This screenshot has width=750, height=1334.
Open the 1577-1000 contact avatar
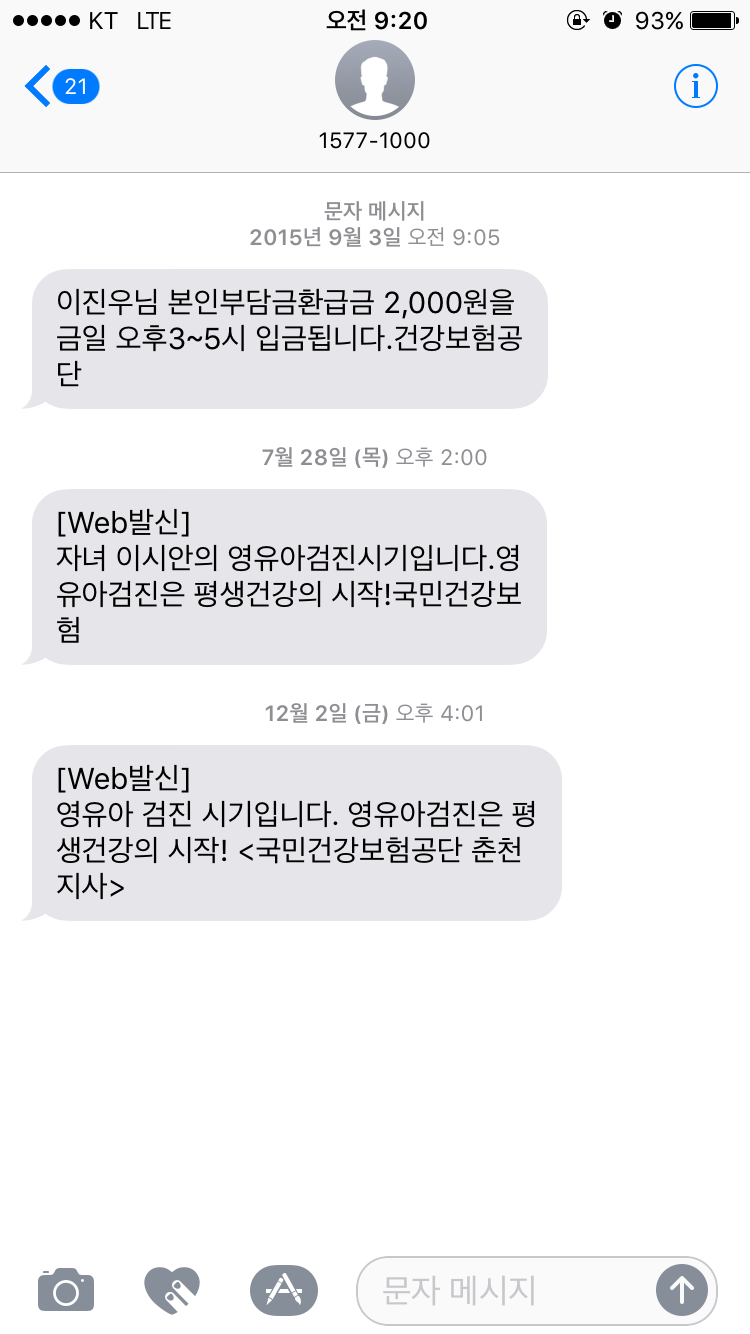click(375, 82)
